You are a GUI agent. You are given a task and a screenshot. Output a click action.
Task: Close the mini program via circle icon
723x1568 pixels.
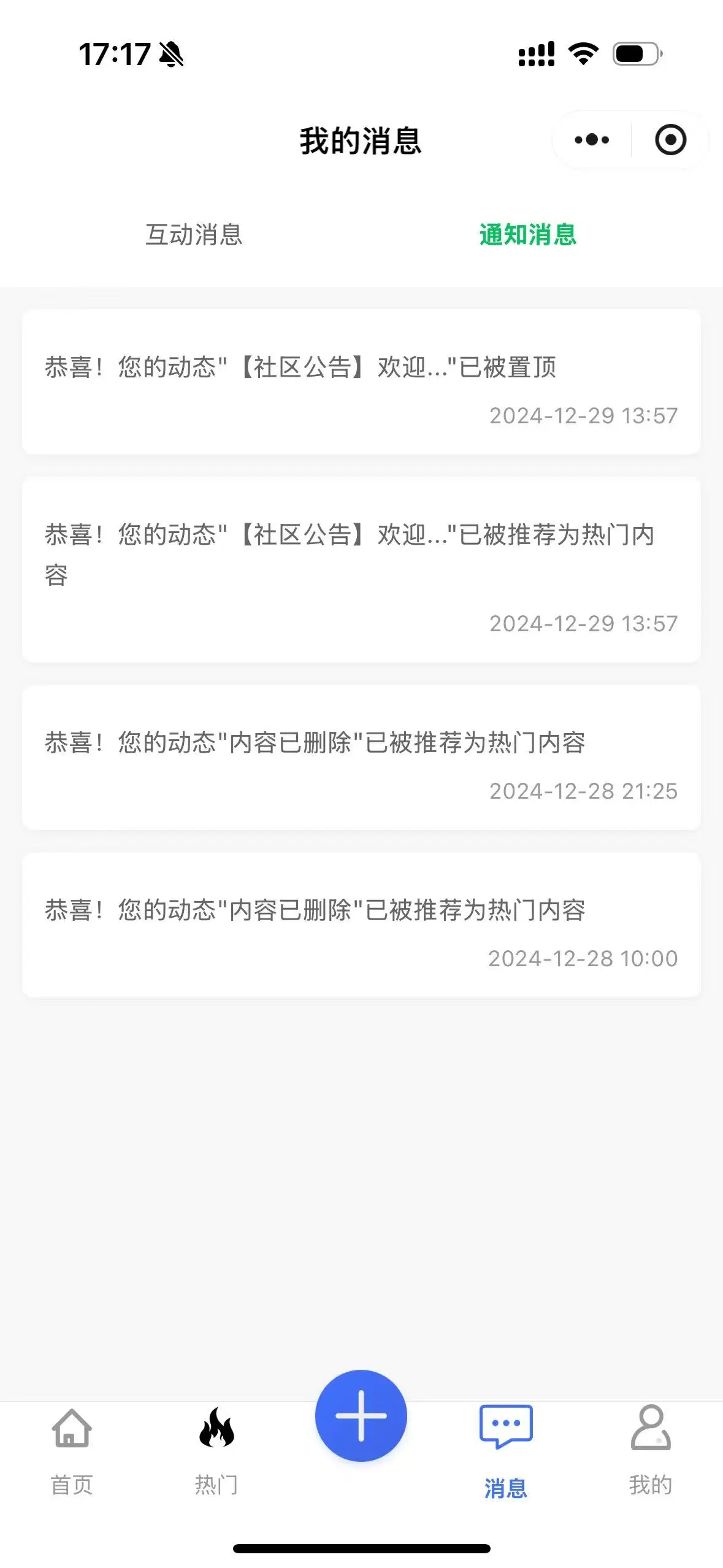click(x=670, y=140)
